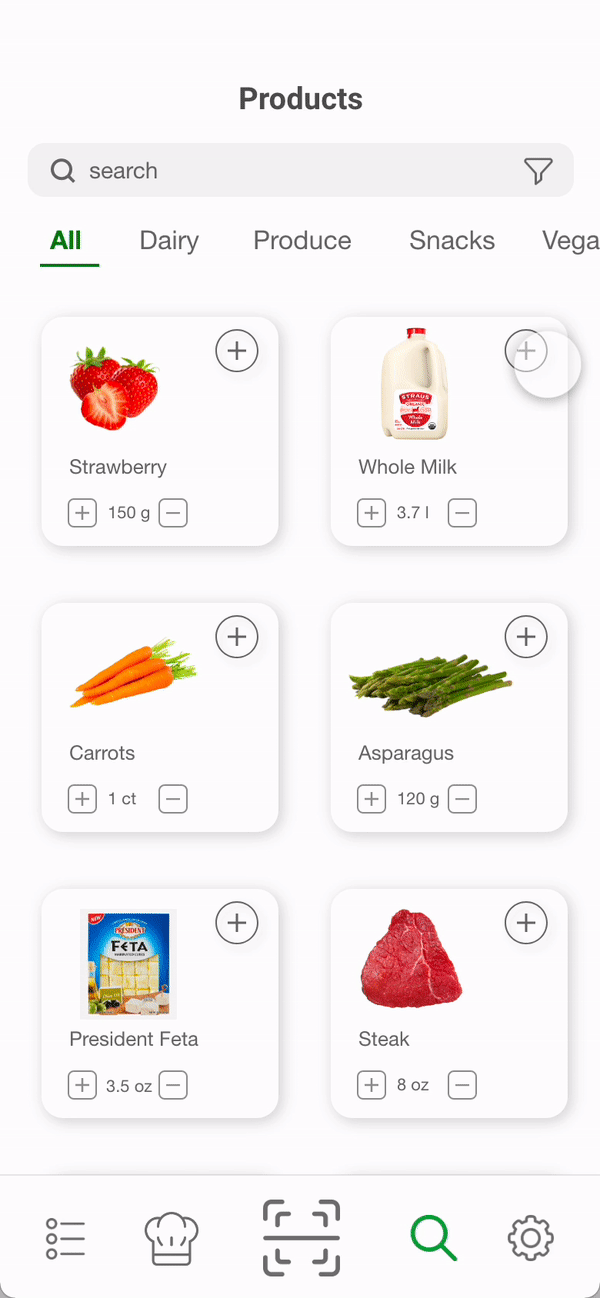Increase President Feta quantity from 3.5 oz
This screenshot has width=600, height=1298.
coord(82,1086)
